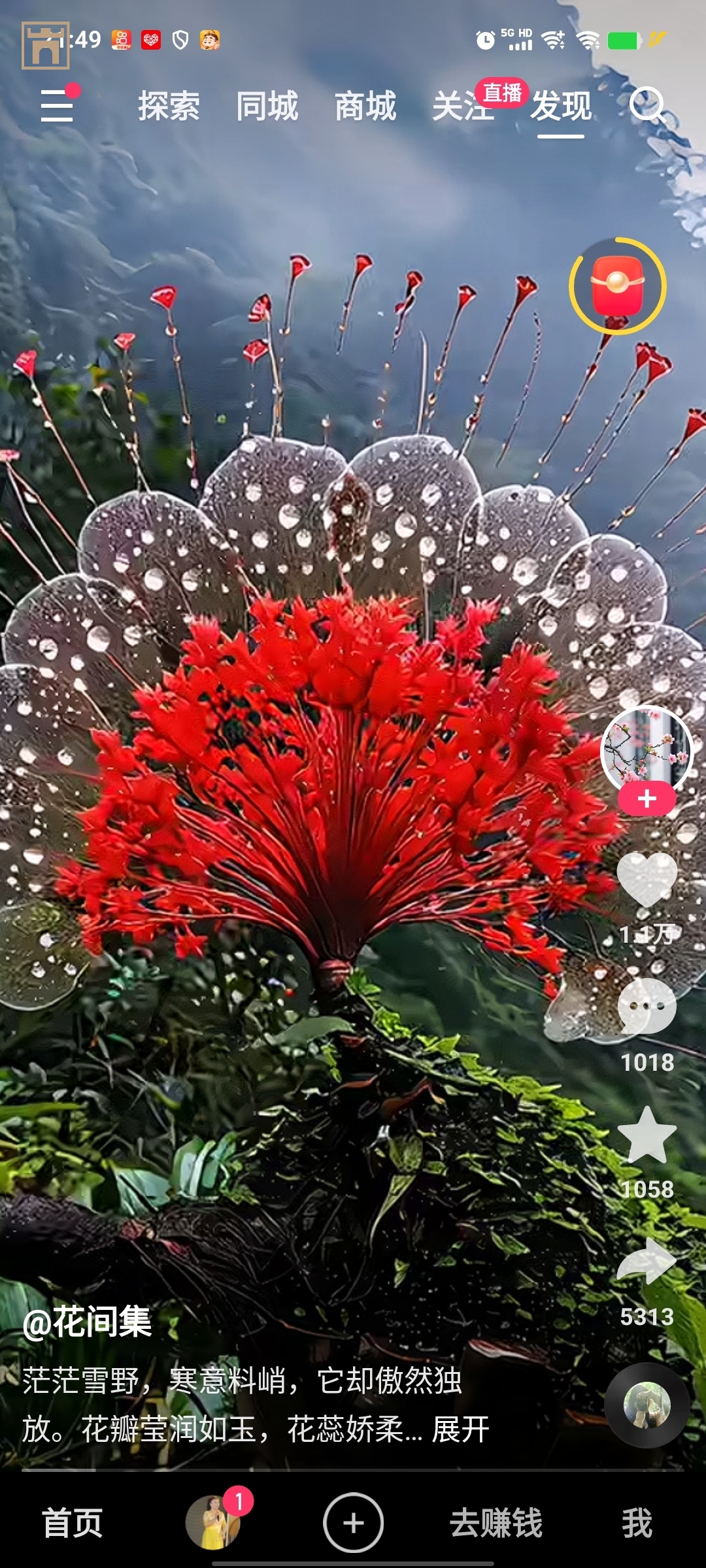
Task: Open the search magnifier
Action: click(647, 105)
